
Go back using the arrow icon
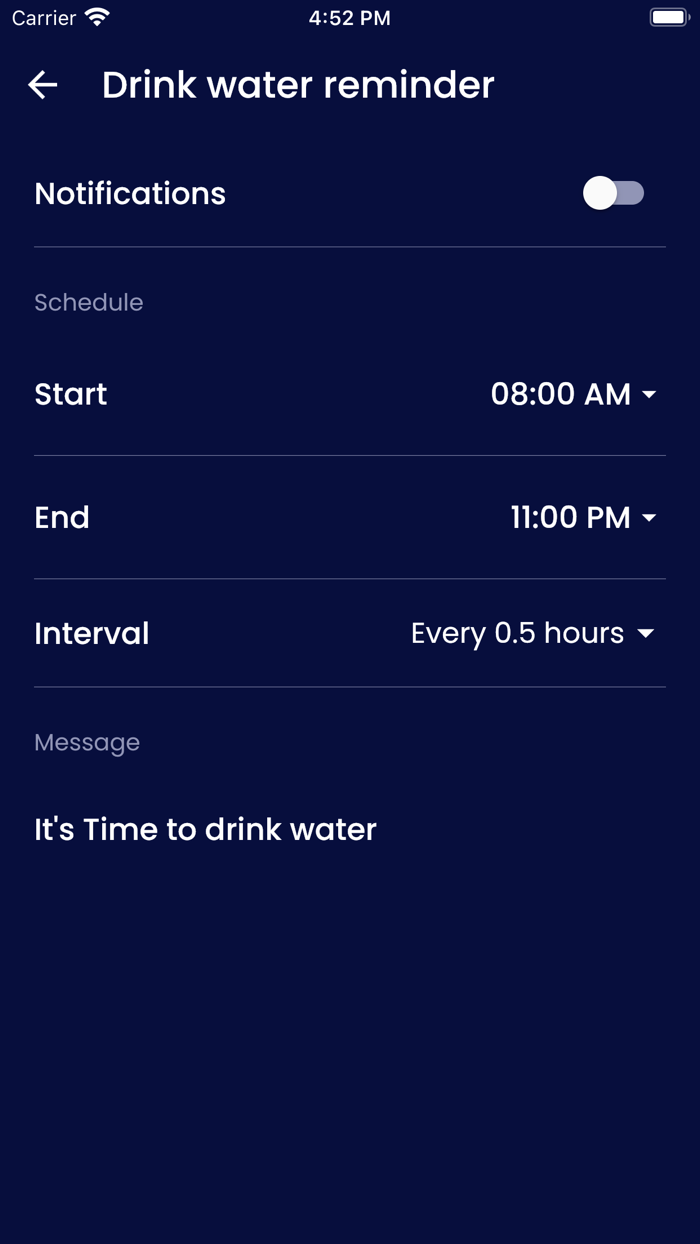point(43,86)
